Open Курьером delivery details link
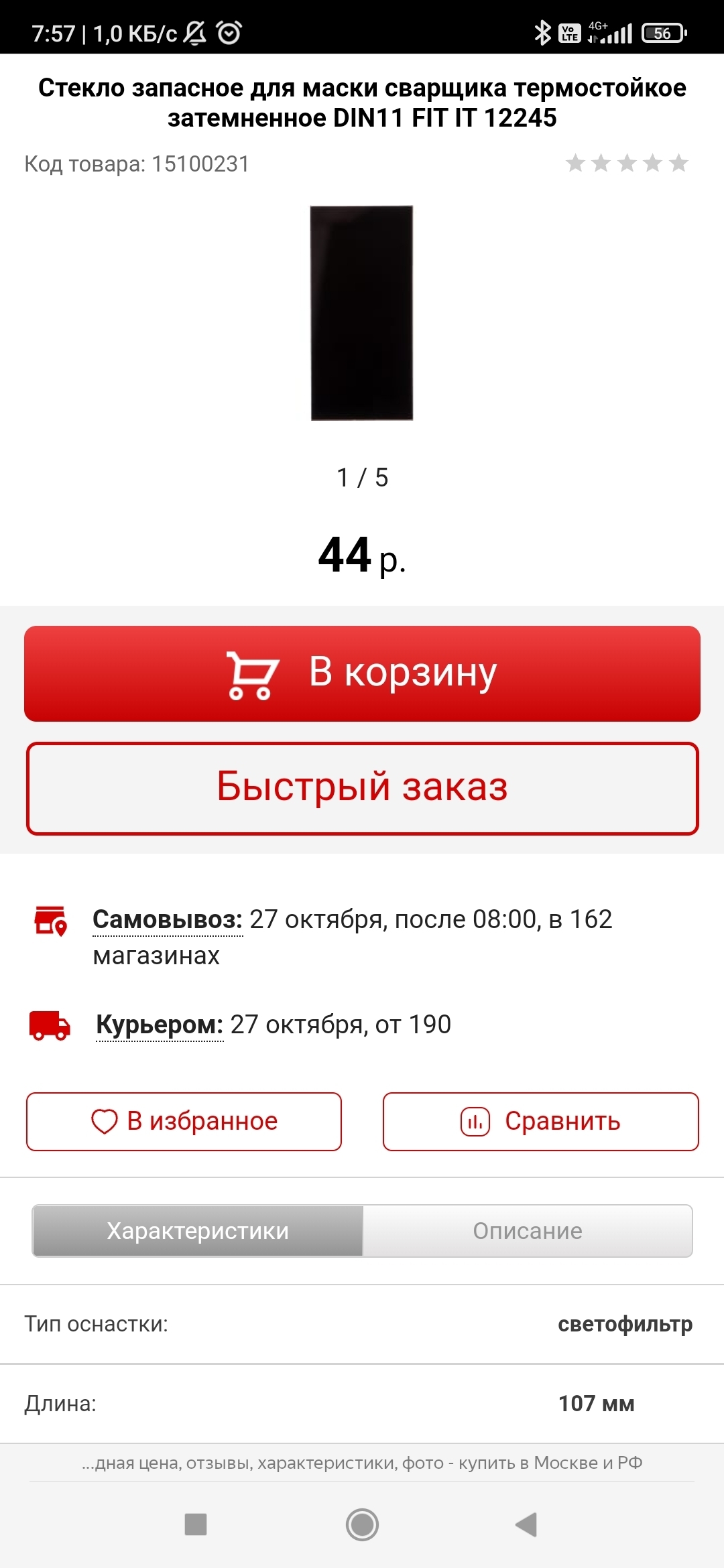Image resolution: width=724 pixels, height=1568 pixels. coord(160,1025)
